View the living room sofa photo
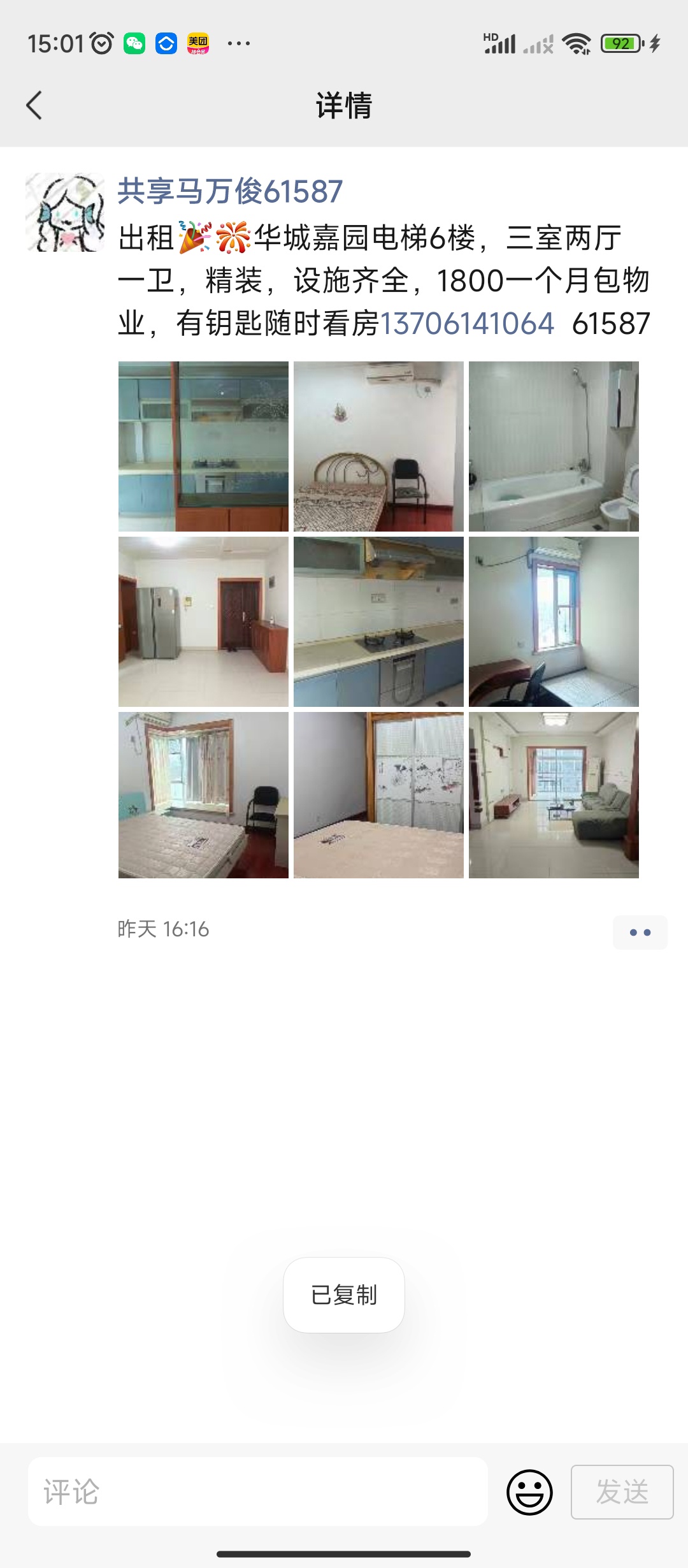 [x=554, y=795]
